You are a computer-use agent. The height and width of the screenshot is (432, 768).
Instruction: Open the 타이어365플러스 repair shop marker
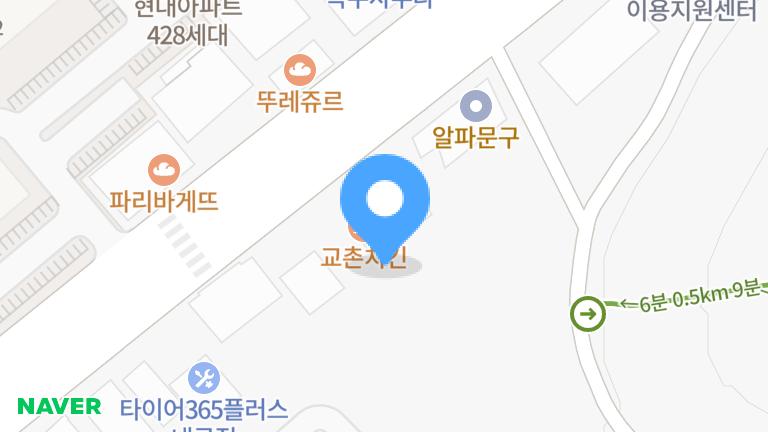(x=204, y=378)
